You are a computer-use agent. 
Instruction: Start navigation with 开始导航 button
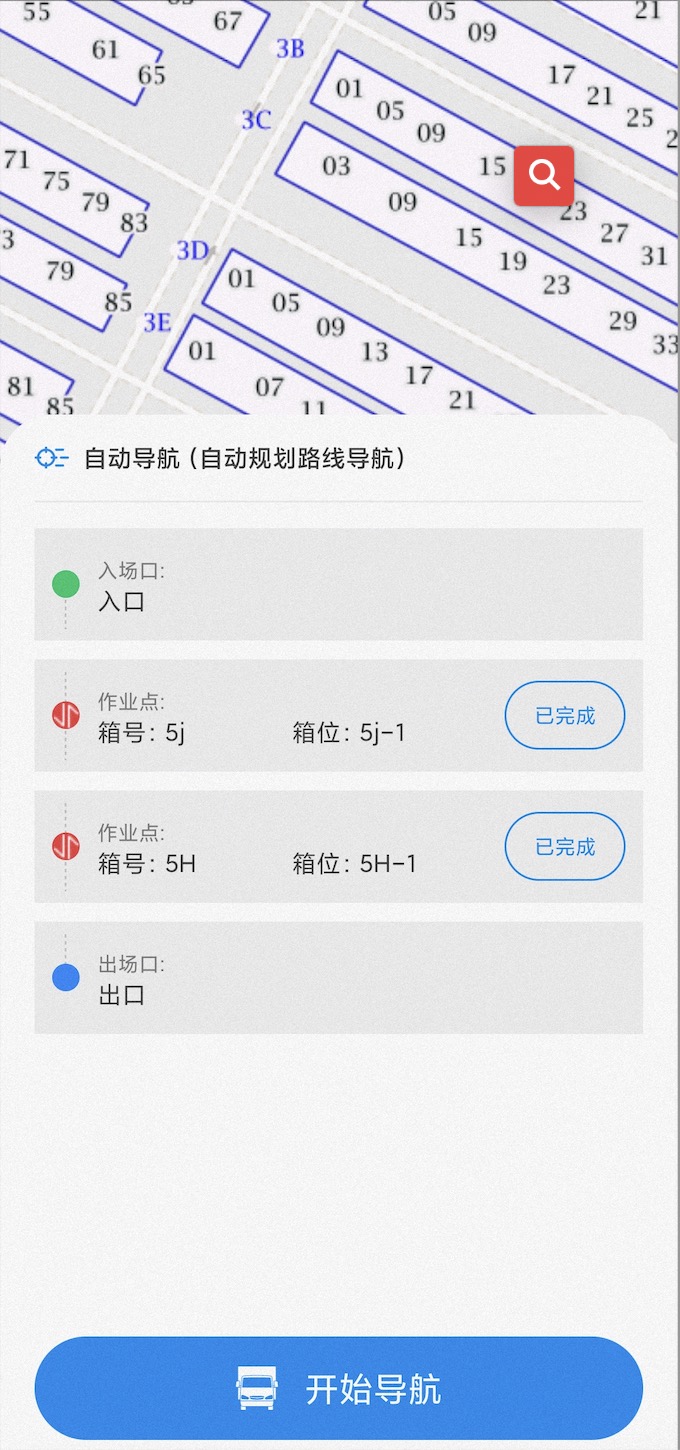point(339,1389)
